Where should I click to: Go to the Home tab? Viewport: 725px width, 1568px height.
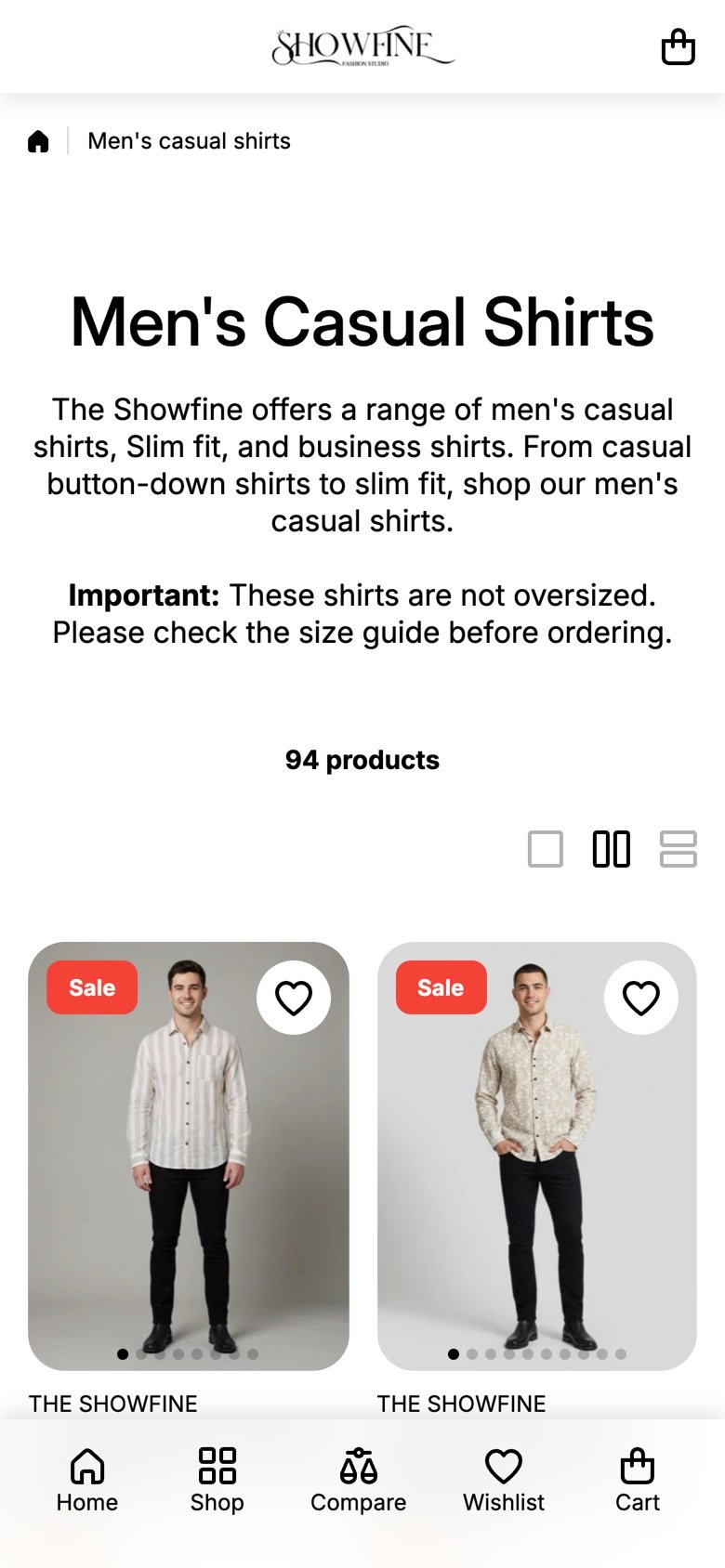[x=87, y=1481]
